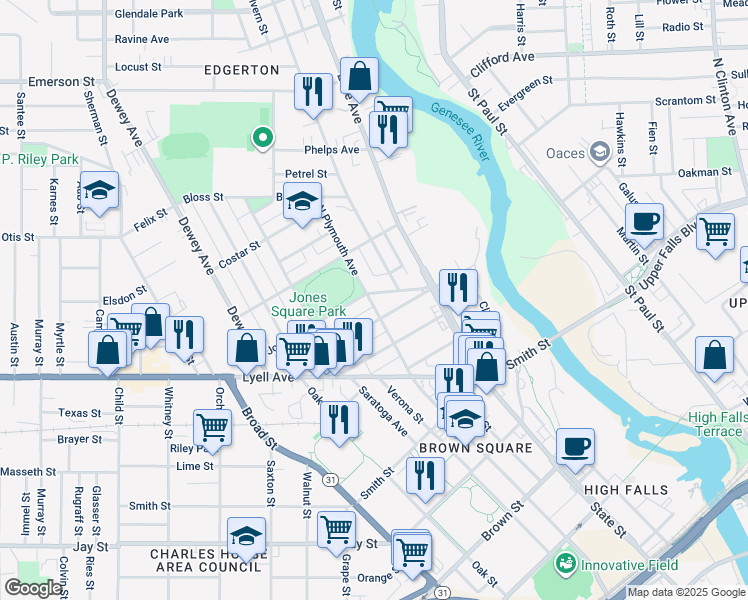This screenshot has height=600, width=748.
Task: Tap the Innovative Field place marker
Action: tap(566, 565)
